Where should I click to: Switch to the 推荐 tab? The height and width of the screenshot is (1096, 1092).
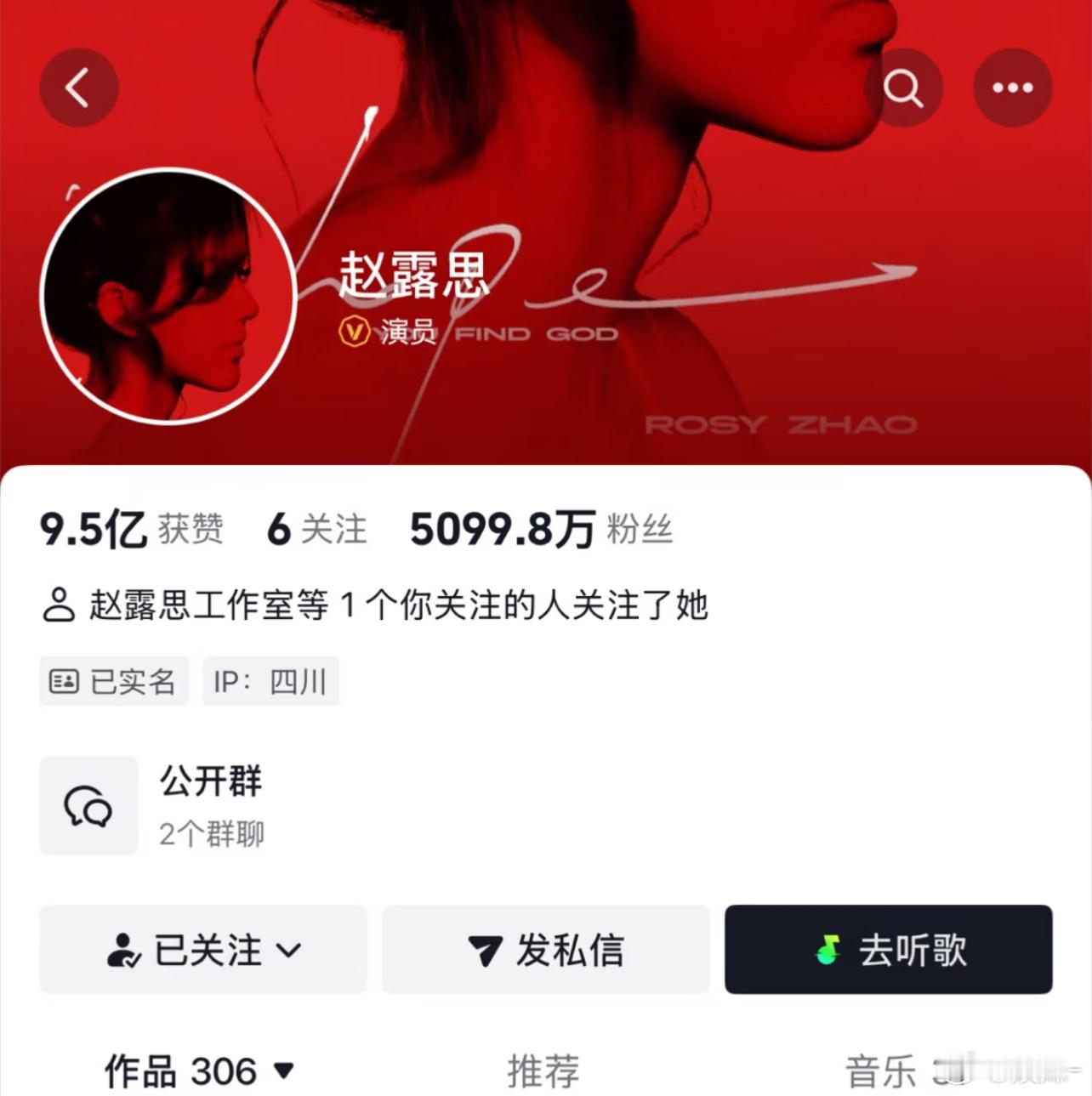click(544, 1070)
